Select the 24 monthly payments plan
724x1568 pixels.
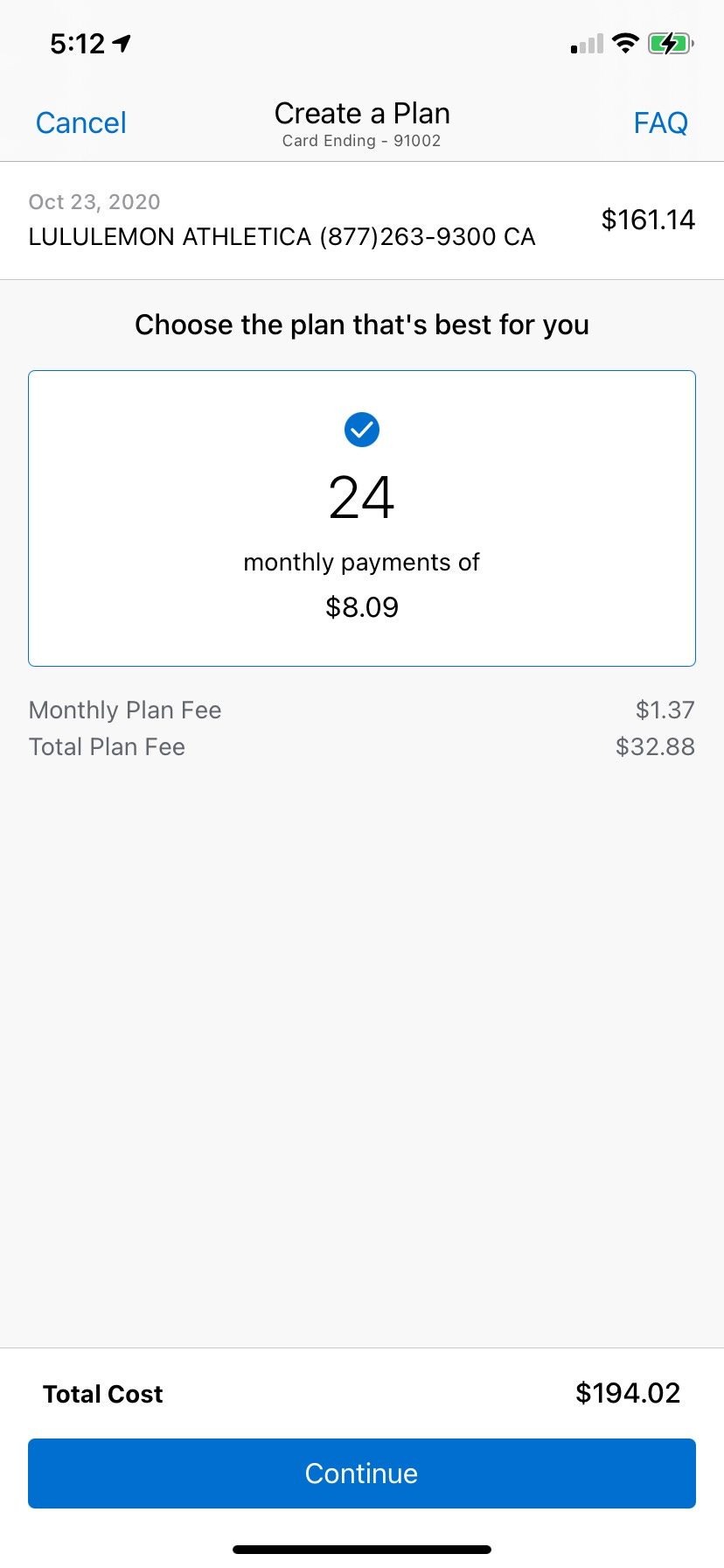(x=362, y=518)
